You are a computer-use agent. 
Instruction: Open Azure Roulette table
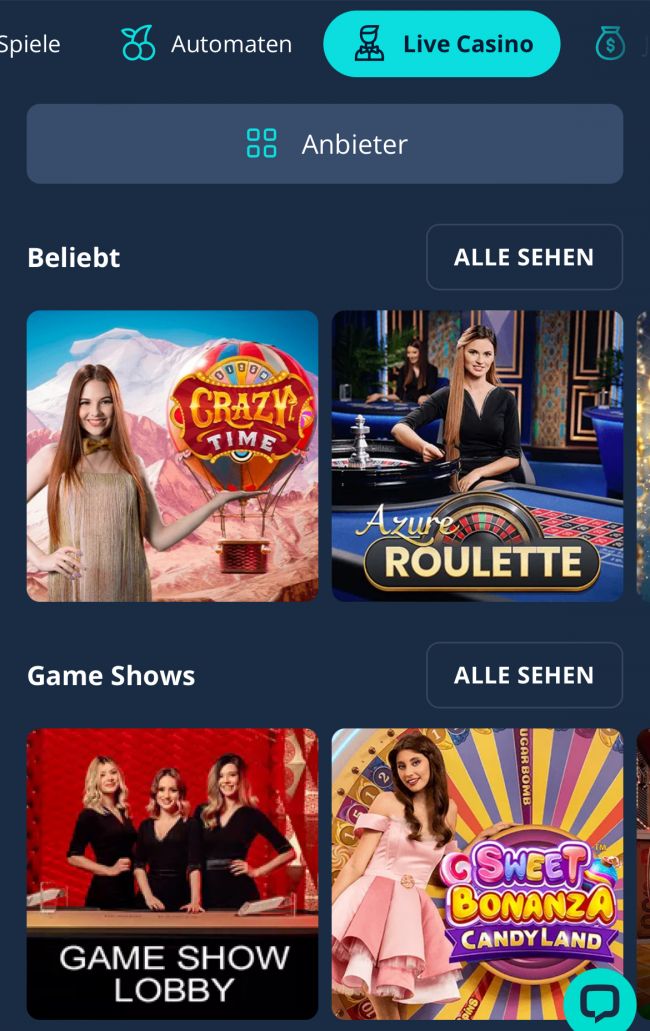click(477, 456)
